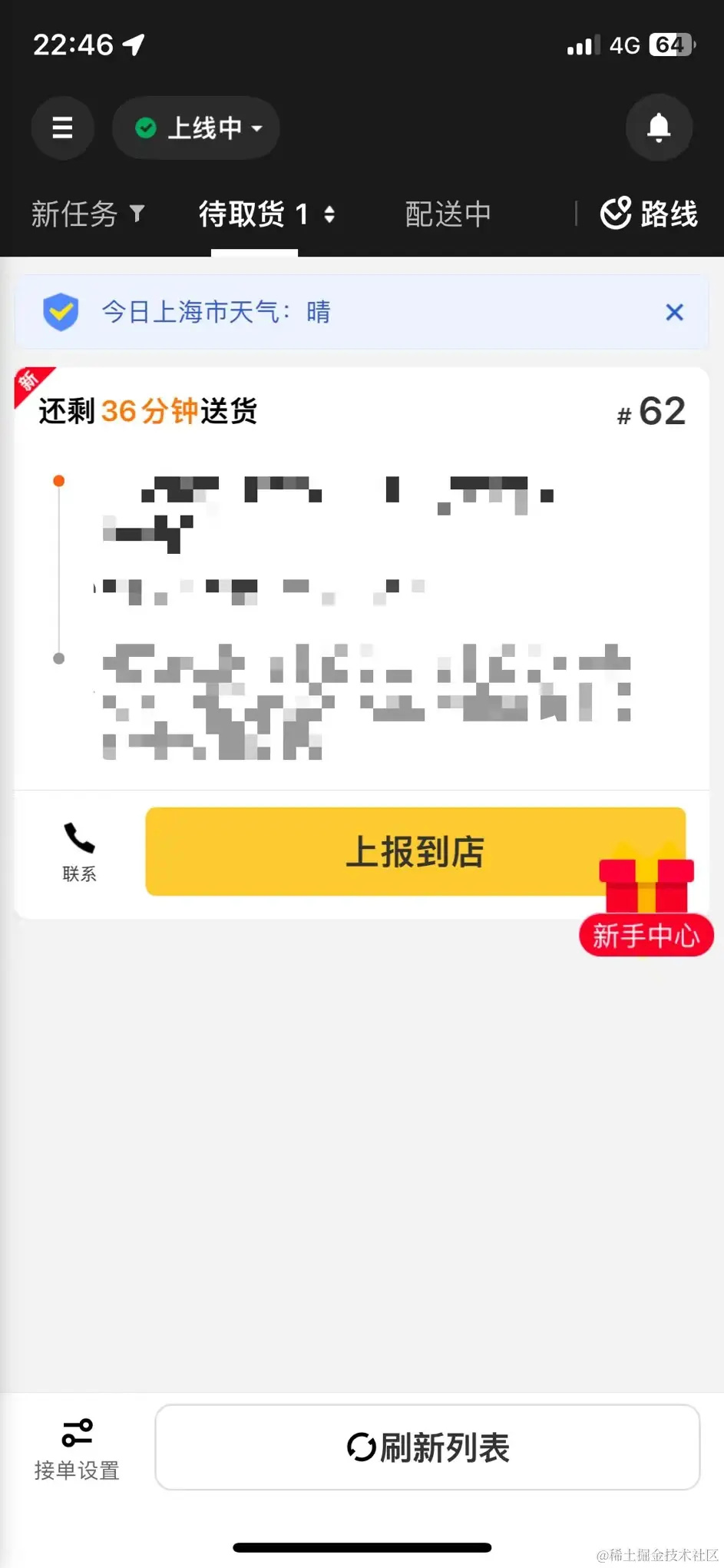This screenshot has width=724, height=1568.
Task: Tap the blue shield weather icon
Action: click(61, 312)
